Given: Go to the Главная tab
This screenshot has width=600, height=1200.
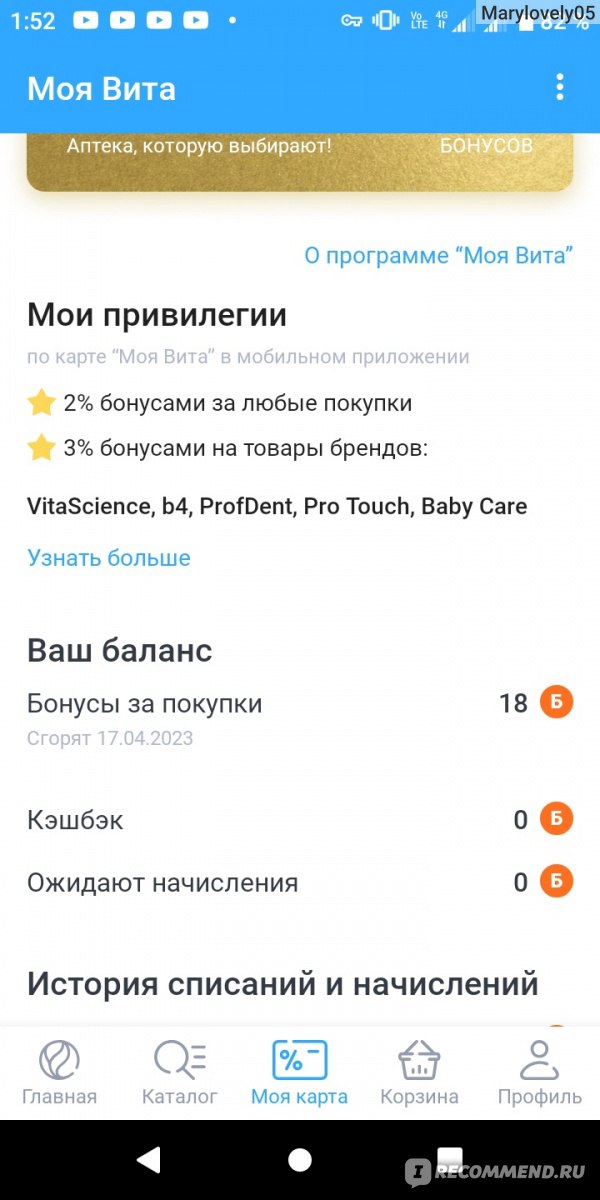Looking at the screenshot, I should click(60, 1073).
